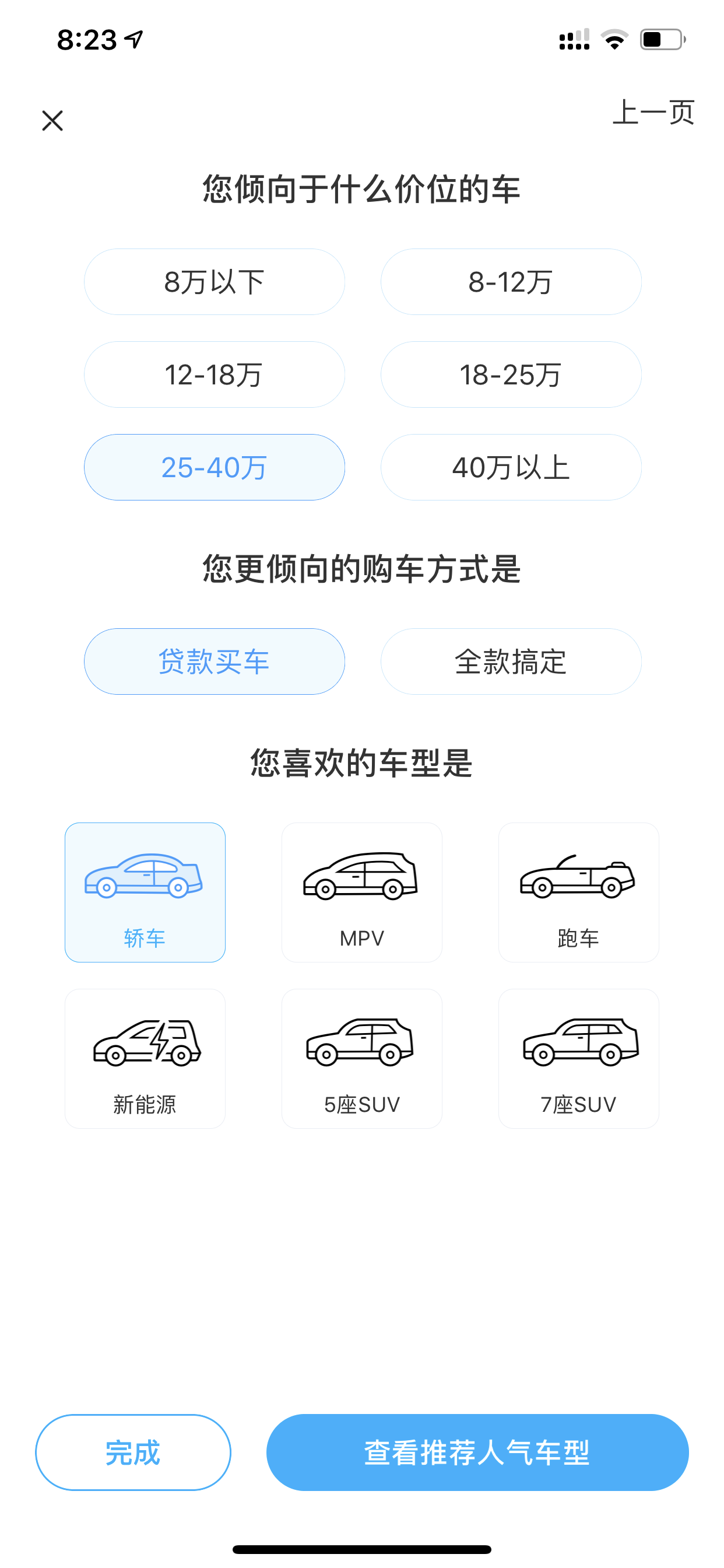
Task: Go back via 上一页
Action: [x=653, y=113]
